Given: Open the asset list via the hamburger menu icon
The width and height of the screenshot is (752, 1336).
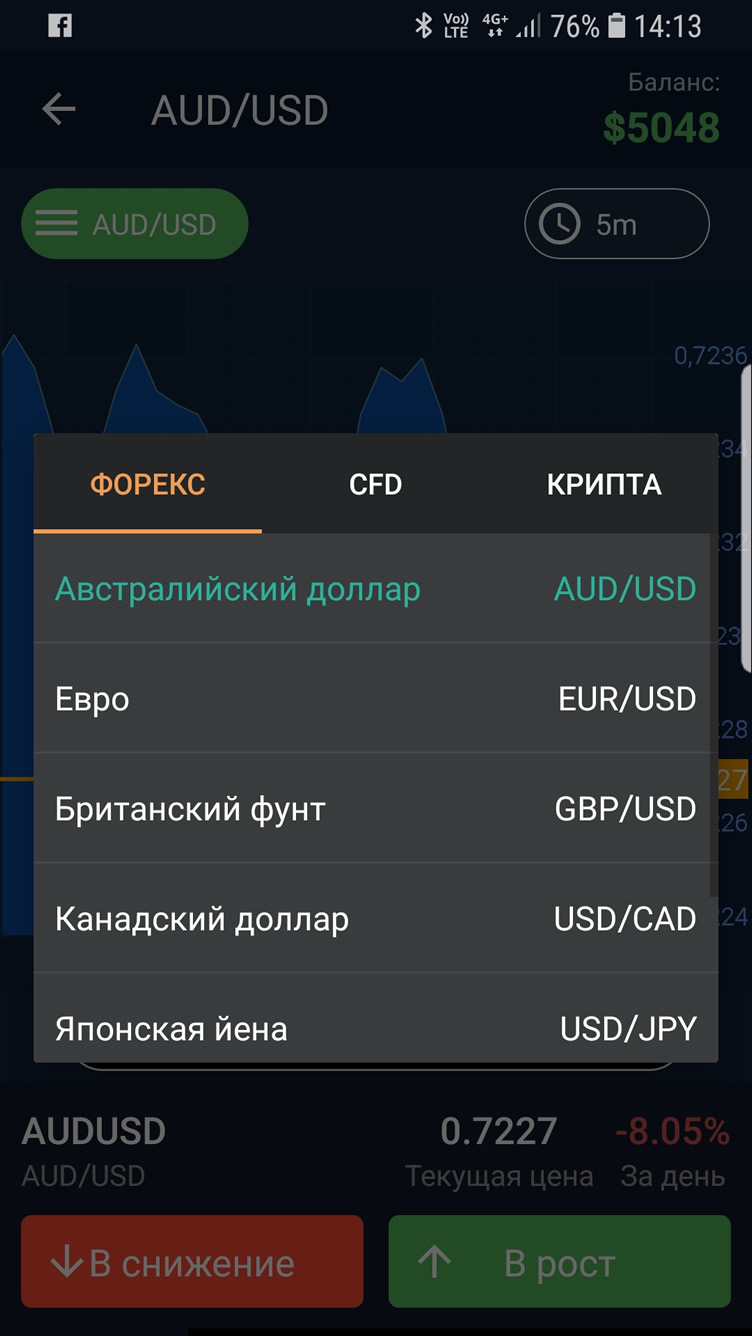Looking at the screenshot, I should [x=57, y=223].
